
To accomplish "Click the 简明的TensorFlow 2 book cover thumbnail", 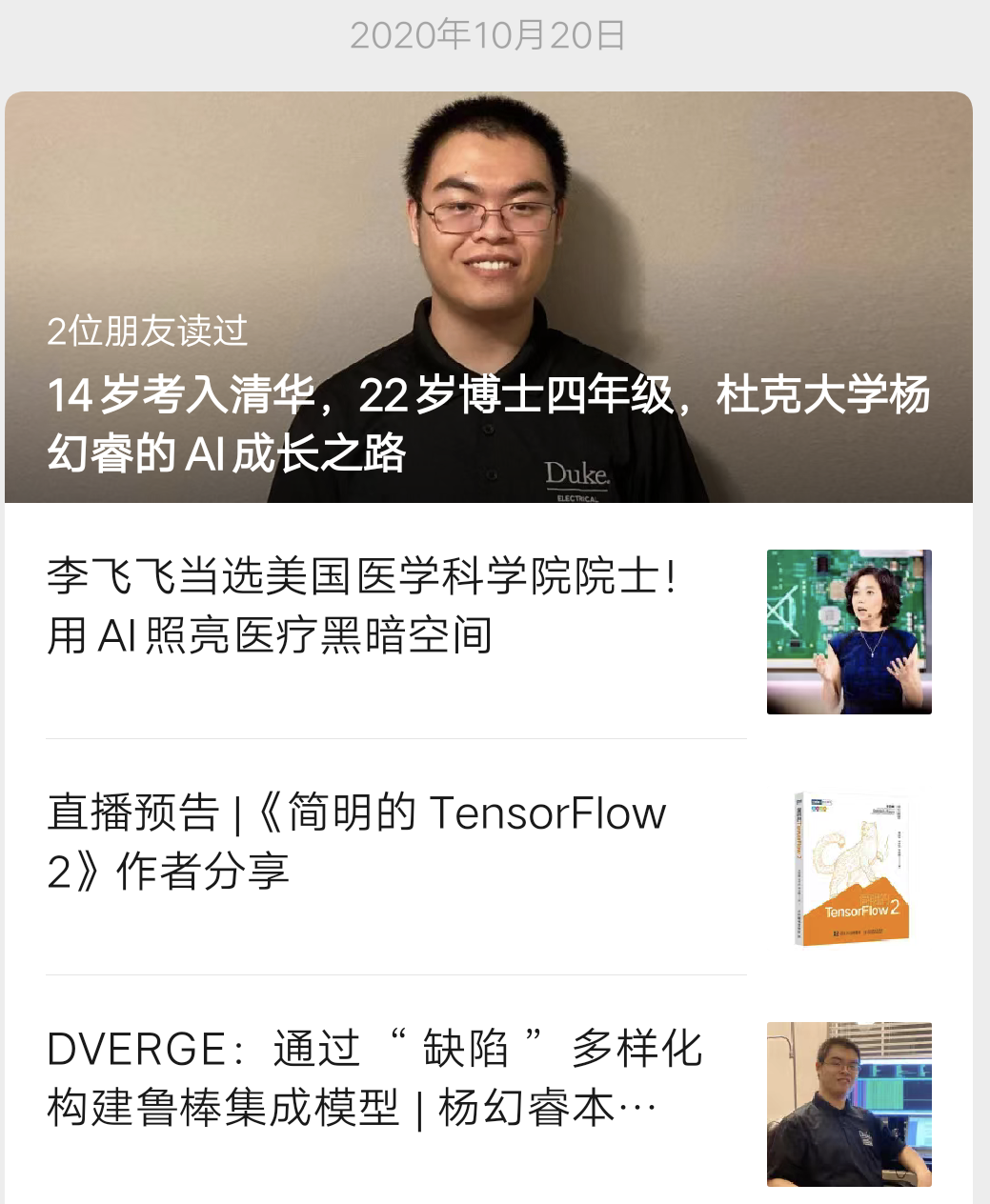I will point(846,867).
